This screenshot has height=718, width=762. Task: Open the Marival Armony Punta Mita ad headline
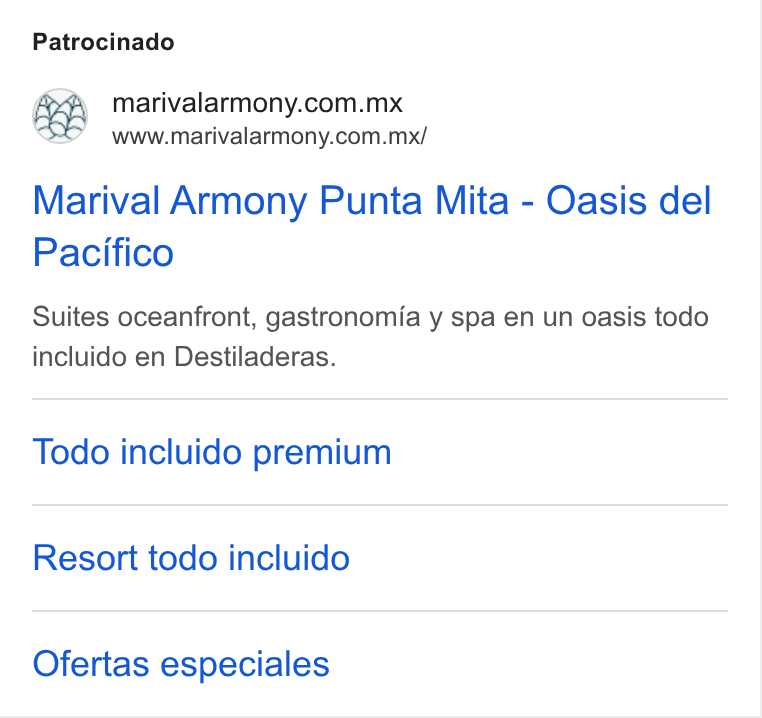coord(372,226)
